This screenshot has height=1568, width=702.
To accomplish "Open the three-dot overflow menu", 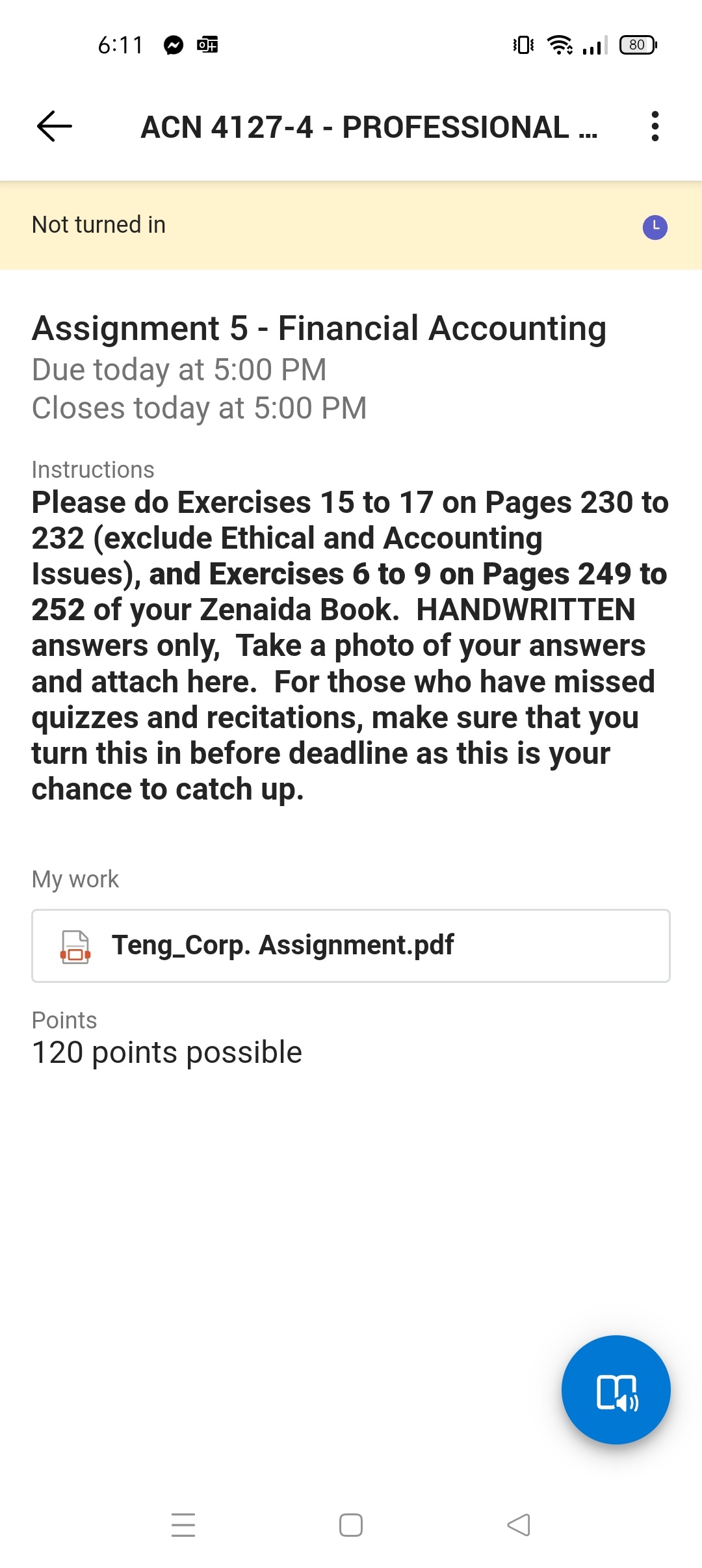I will coord(655,126).
